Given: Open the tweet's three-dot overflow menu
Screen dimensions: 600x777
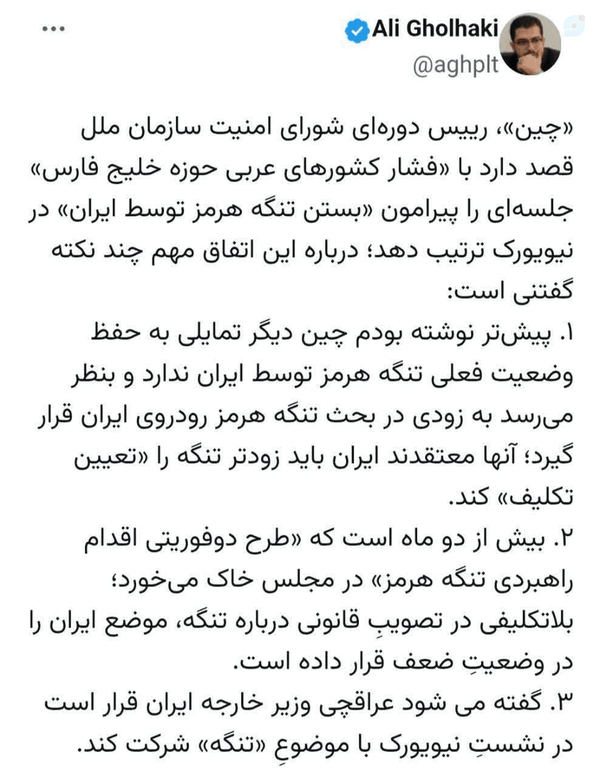Looking at the screenshot, I should coord(54,29).
